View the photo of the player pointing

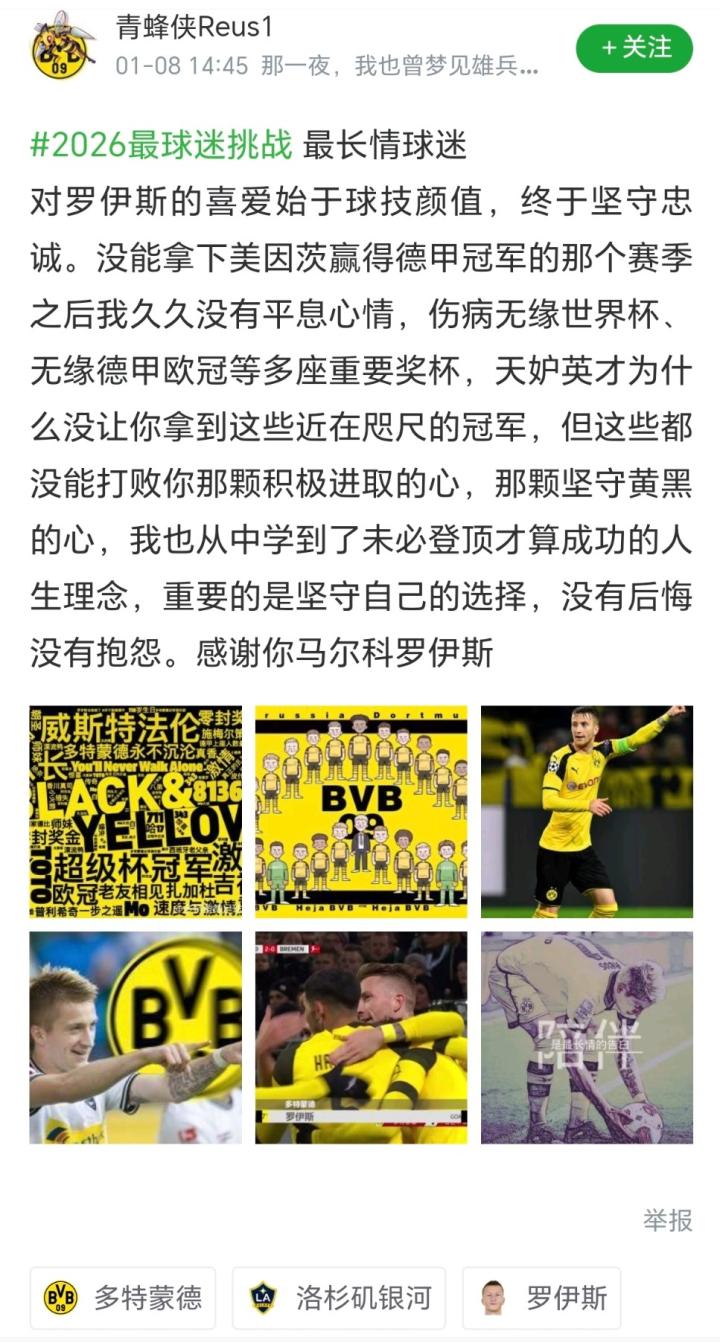(587, 811)
